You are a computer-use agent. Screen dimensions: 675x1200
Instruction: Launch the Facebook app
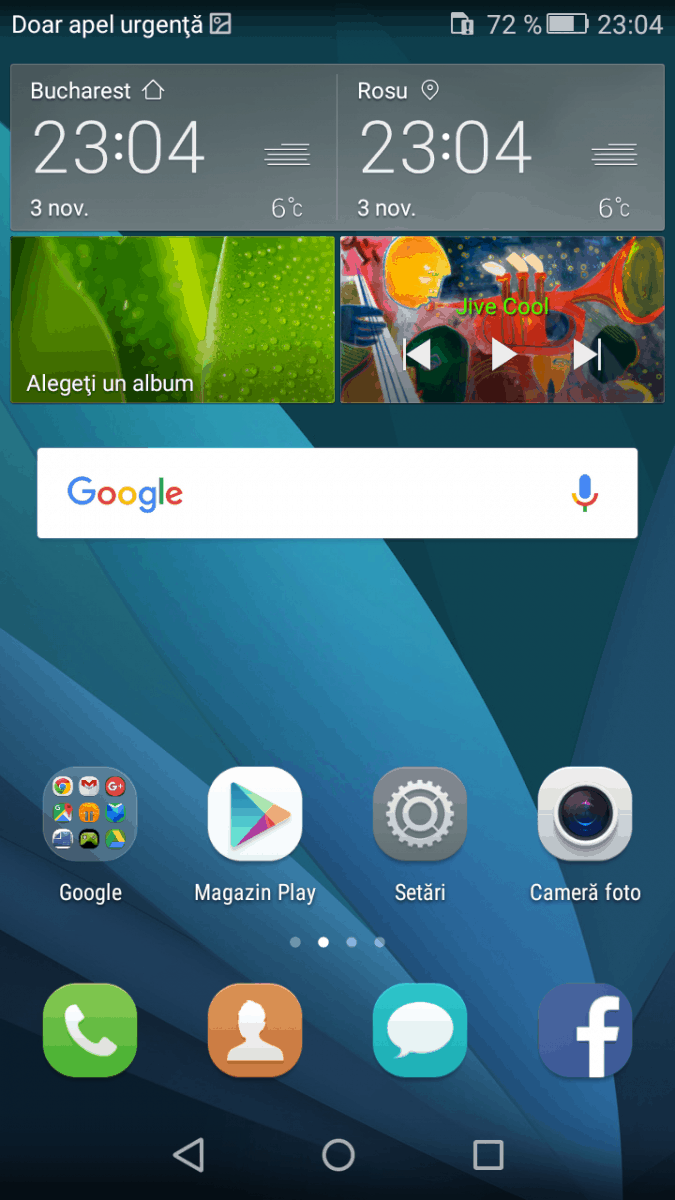585,1030
